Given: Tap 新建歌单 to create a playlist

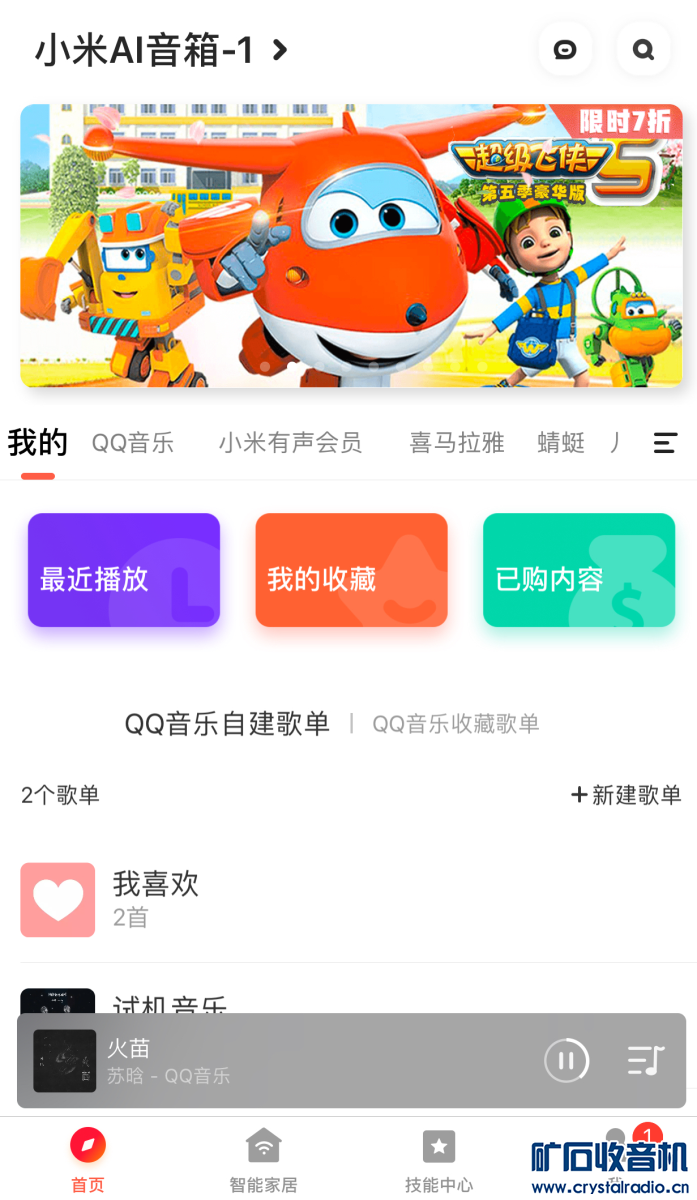Looking at the screenshot, I should coord(626,795).
